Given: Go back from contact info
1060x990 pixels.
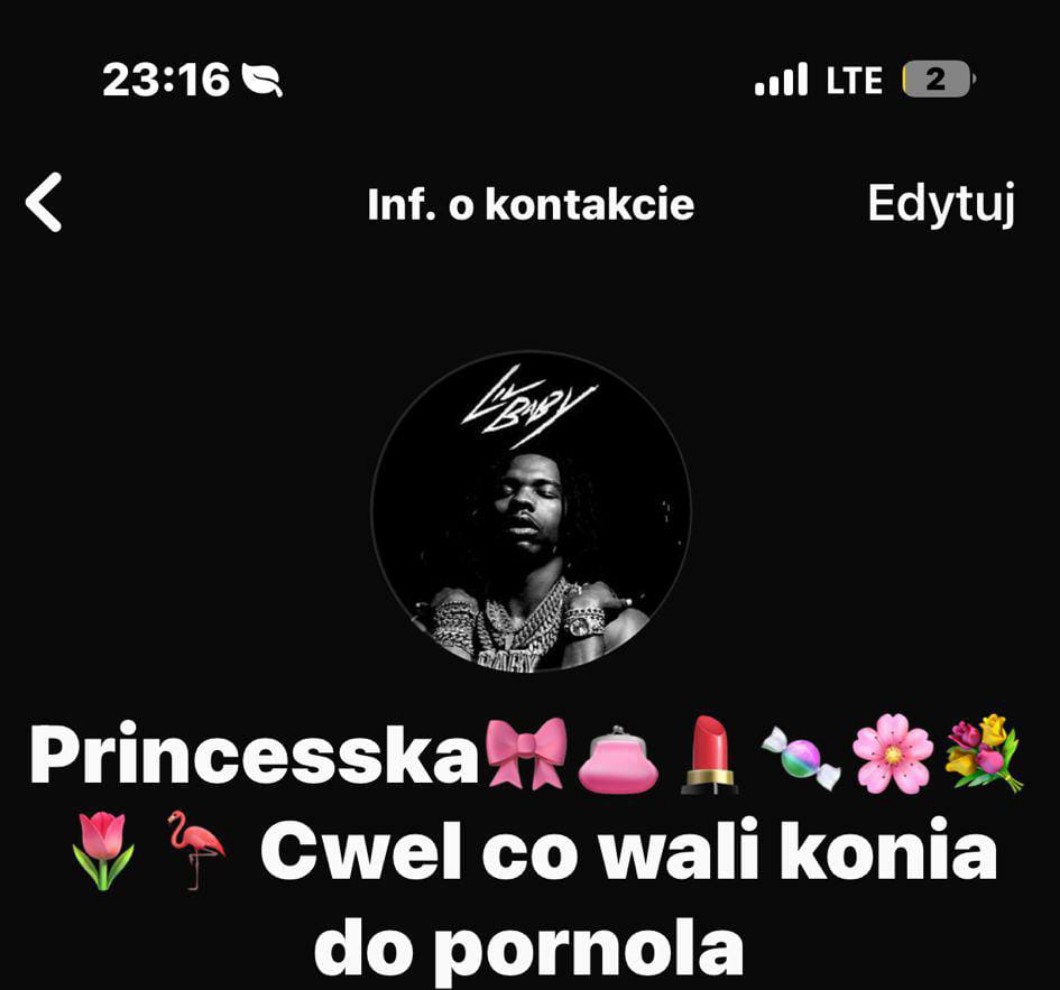Looking at the screenshot, I should (x=44, y=203).
